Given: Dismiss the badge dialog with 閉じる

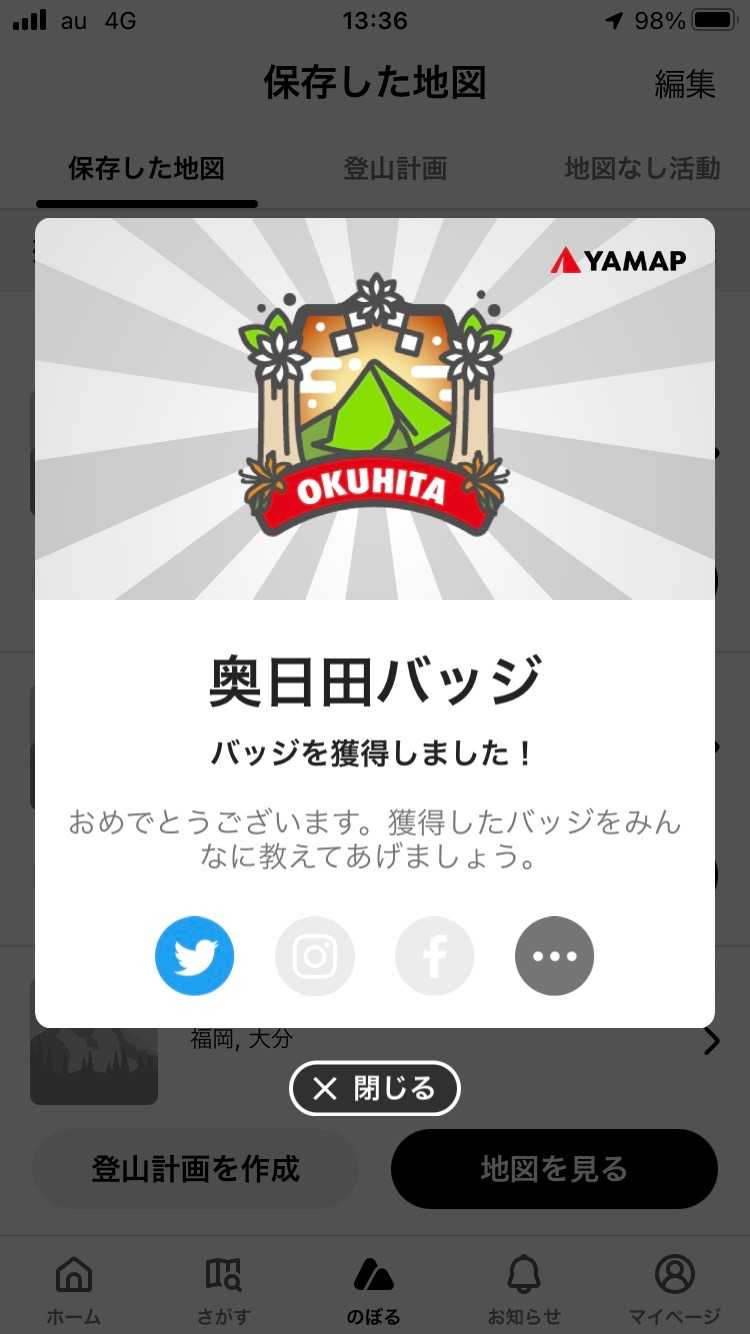Looking at the screenshot, I should coord(375,1088).
